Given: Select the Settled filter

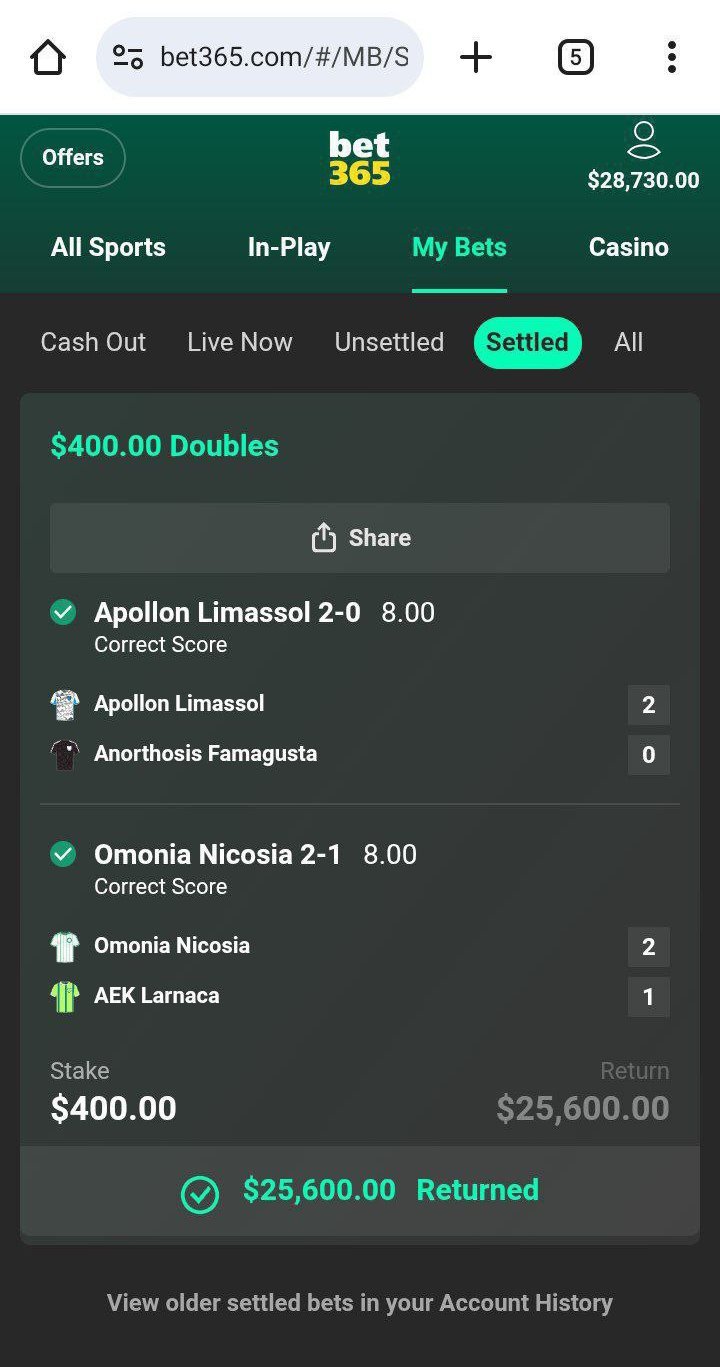Looking at the screenshot, I should point(527,342).
